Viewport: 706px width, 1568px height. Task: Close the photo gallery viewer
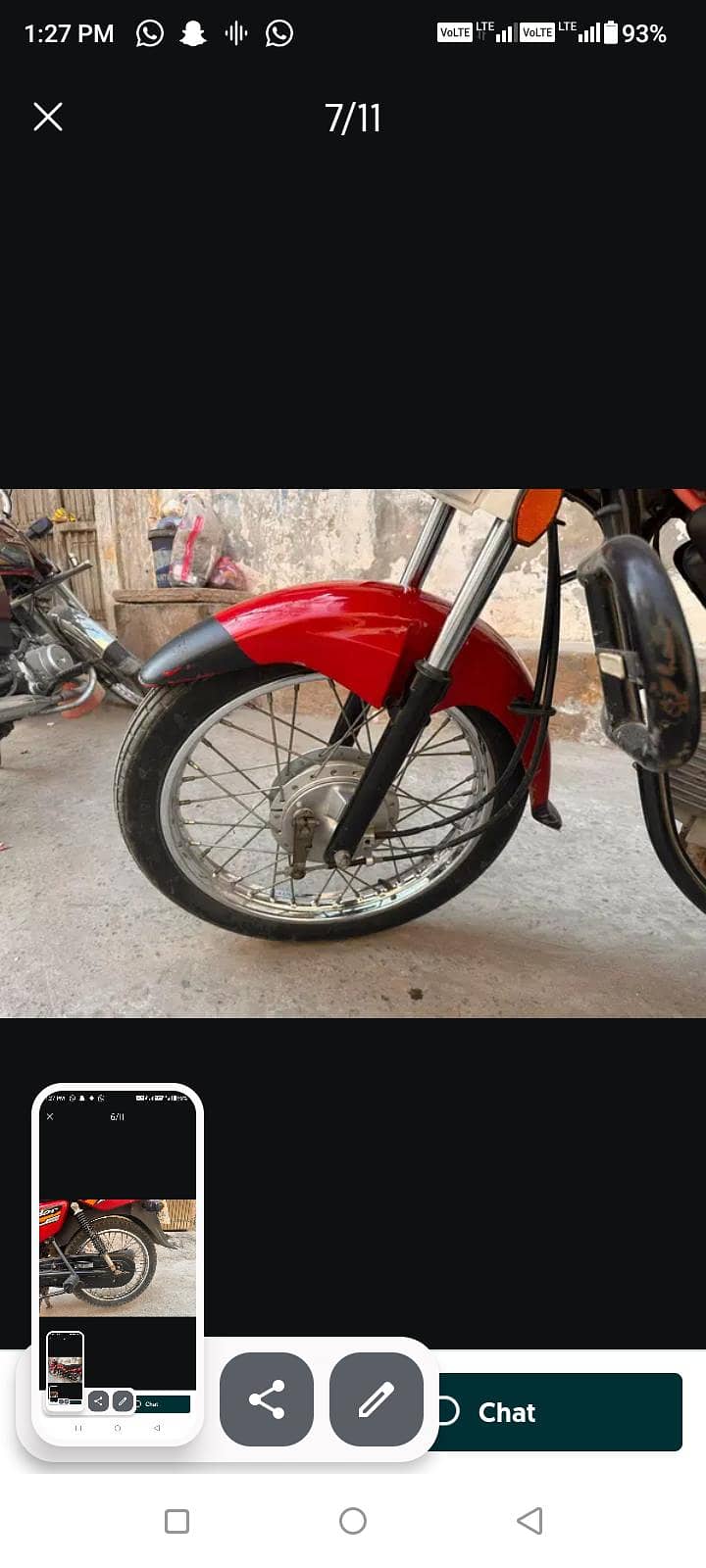(47, 118)
